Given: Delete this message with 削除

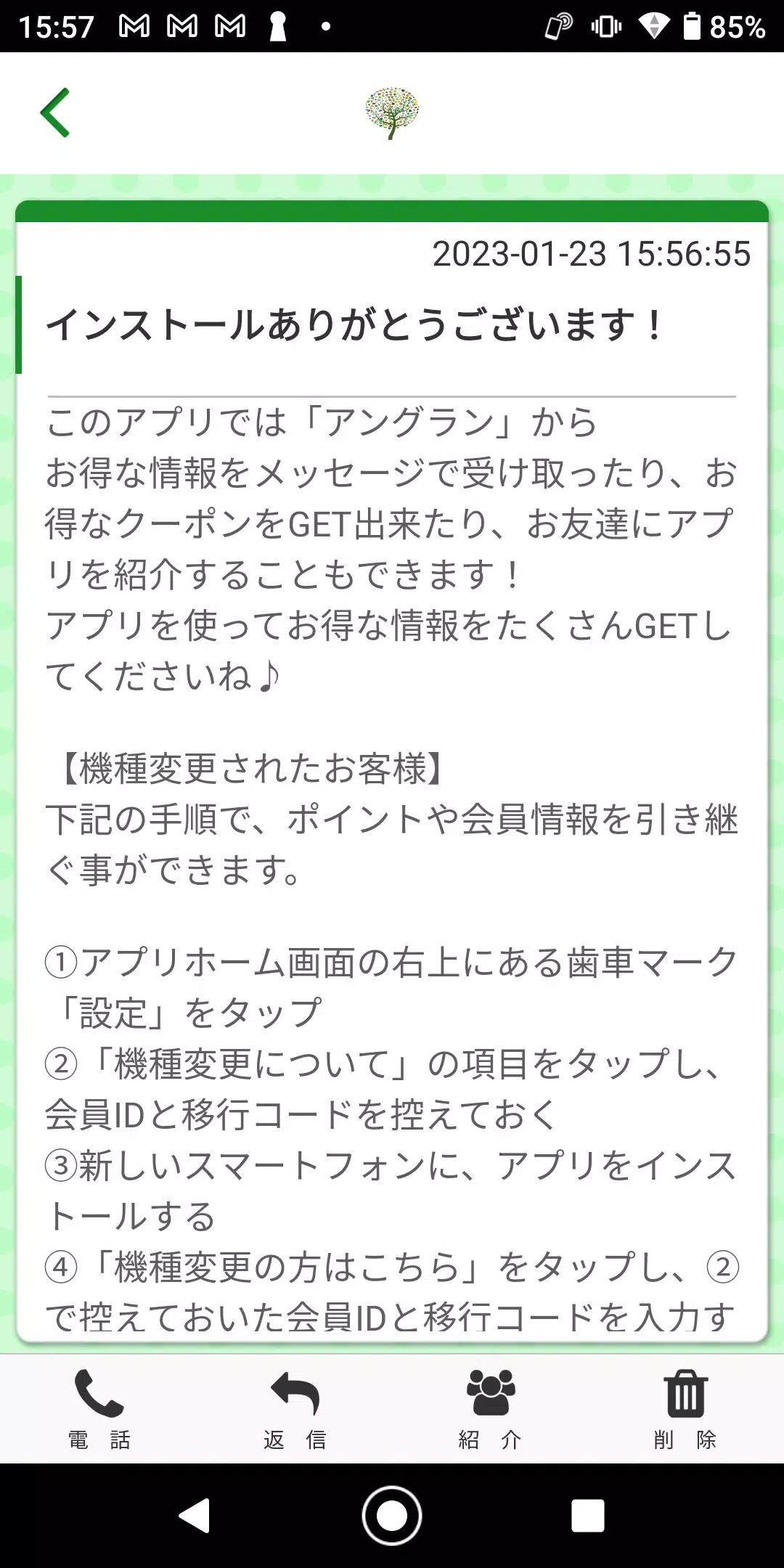Looking at the screenshot, I should (x=685, y=1408).
